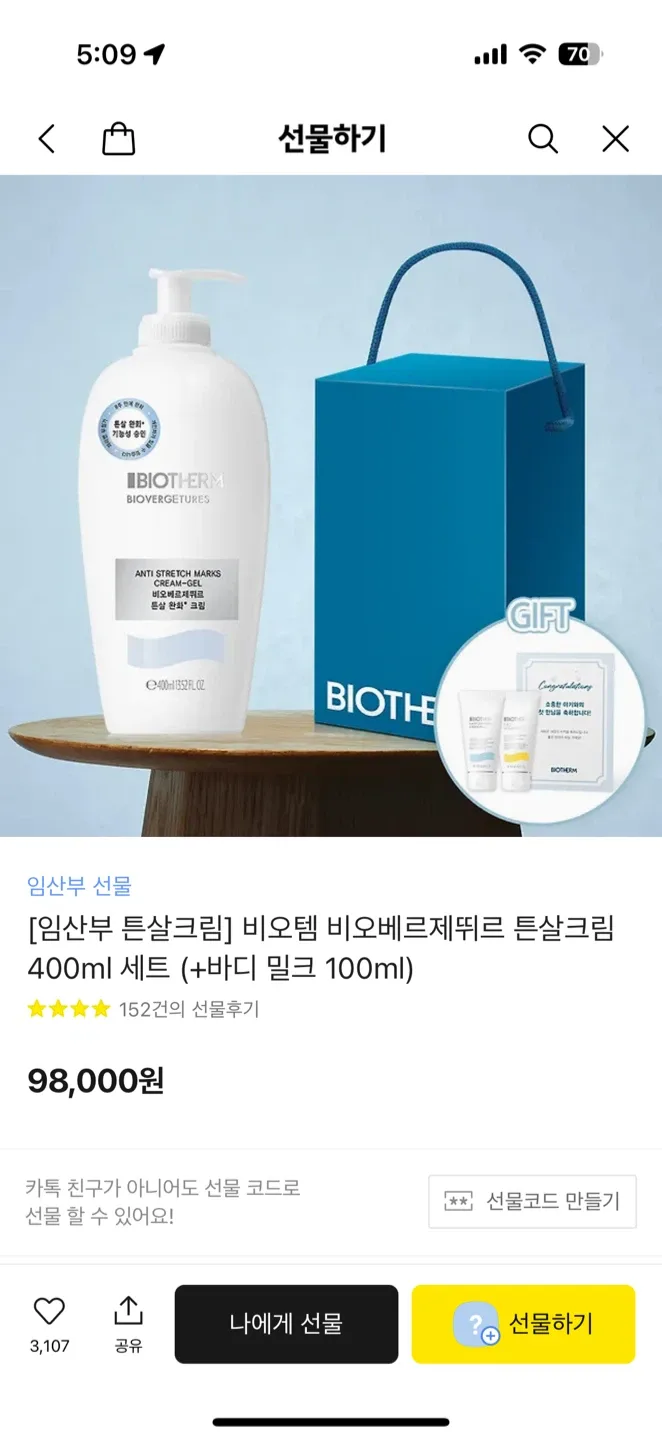Image resolution: width=662 pixels, height=1440 pixels.
Task: Open search with magnifier icon
Action: 542,139
